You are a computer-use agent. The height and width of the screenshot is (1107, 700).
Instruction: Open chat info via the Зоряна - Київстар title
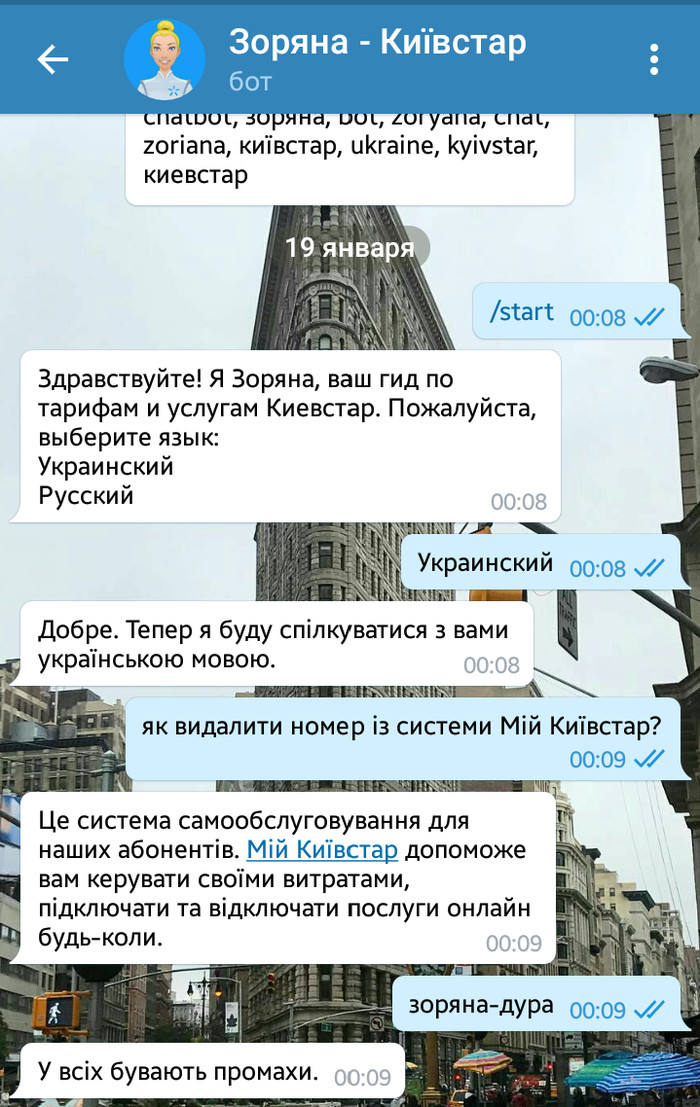click(x=377, y=43)
